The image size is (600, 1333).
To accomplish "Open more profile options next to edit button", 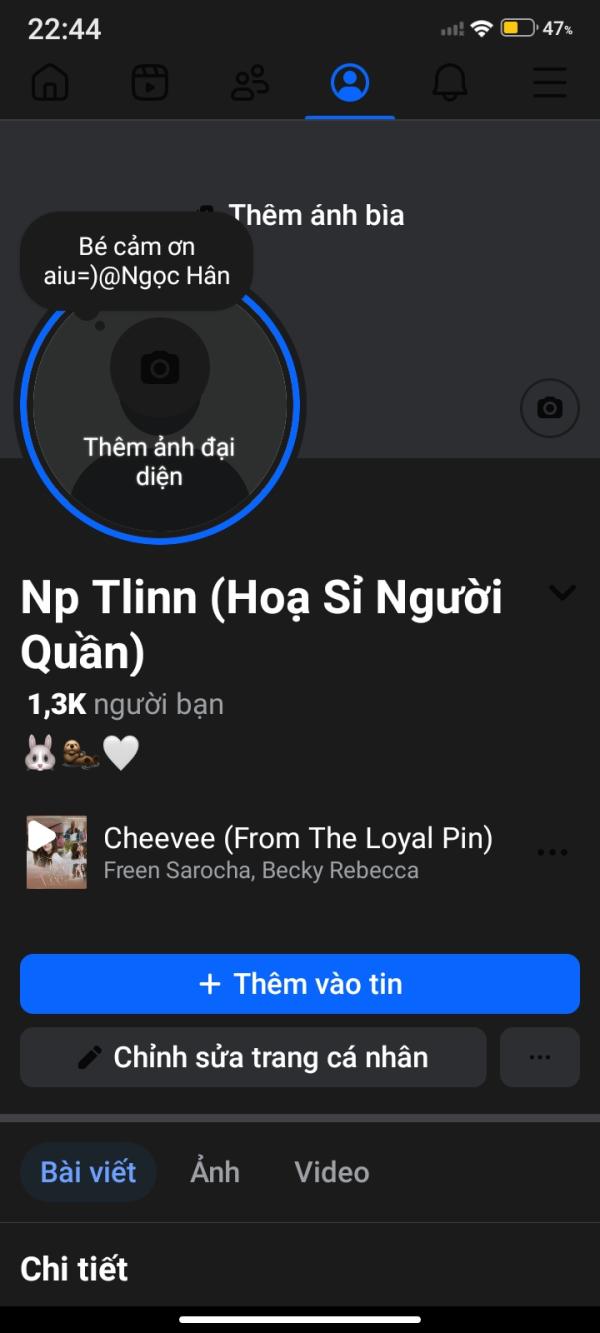I will [540, 1057].
